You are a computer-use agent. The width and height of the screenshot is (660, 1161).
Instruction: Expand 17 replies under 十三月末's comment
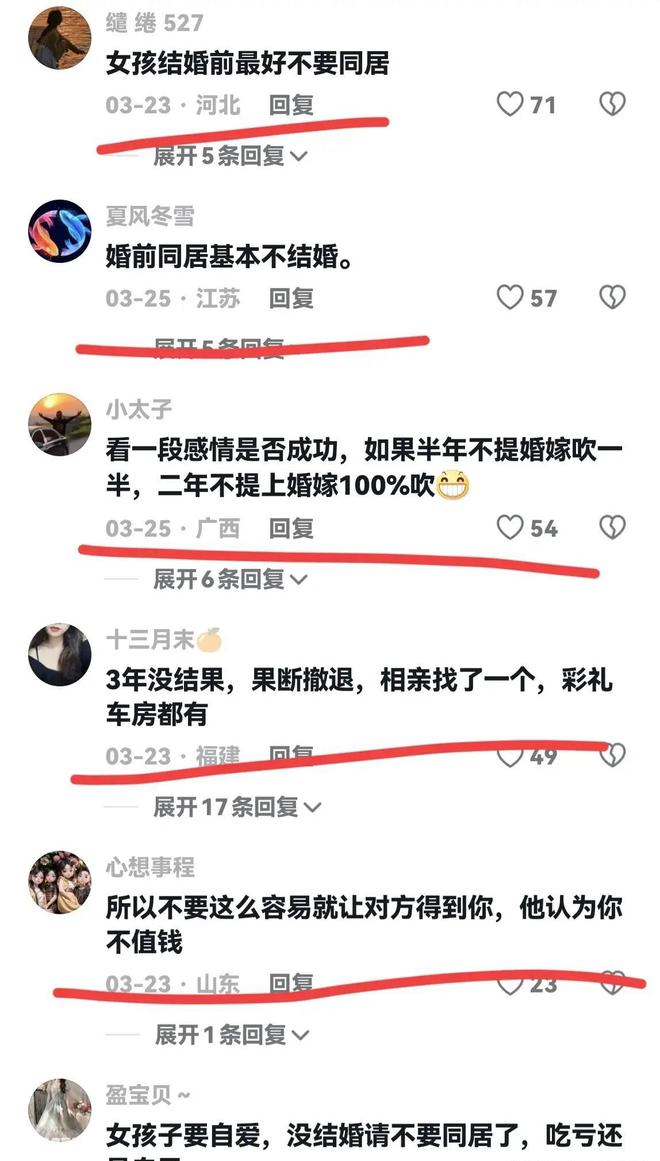(x=237, y=807)
